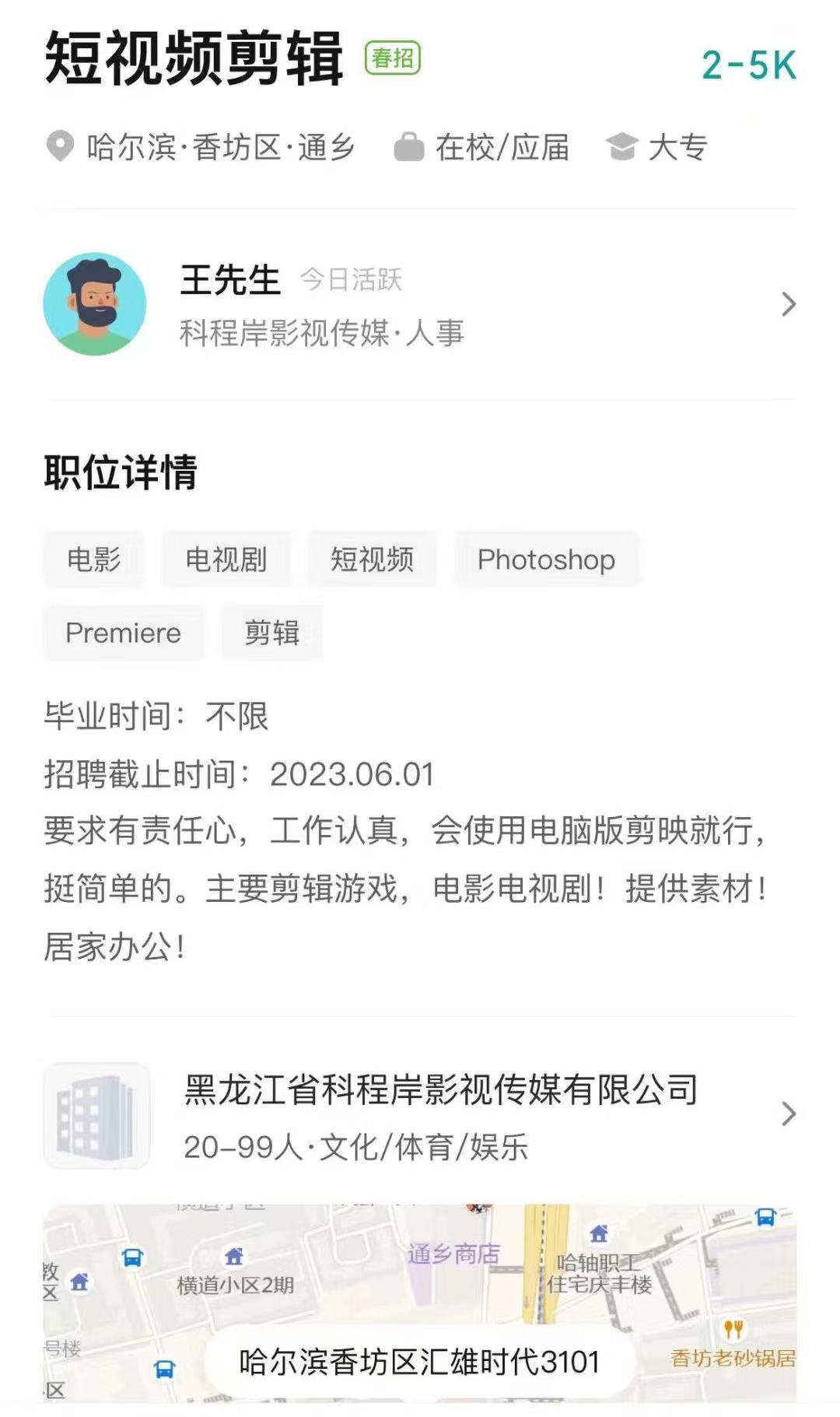Select the Photoshop tag
This screenshot has height=1417, width=840.
[x=546, y=559]
